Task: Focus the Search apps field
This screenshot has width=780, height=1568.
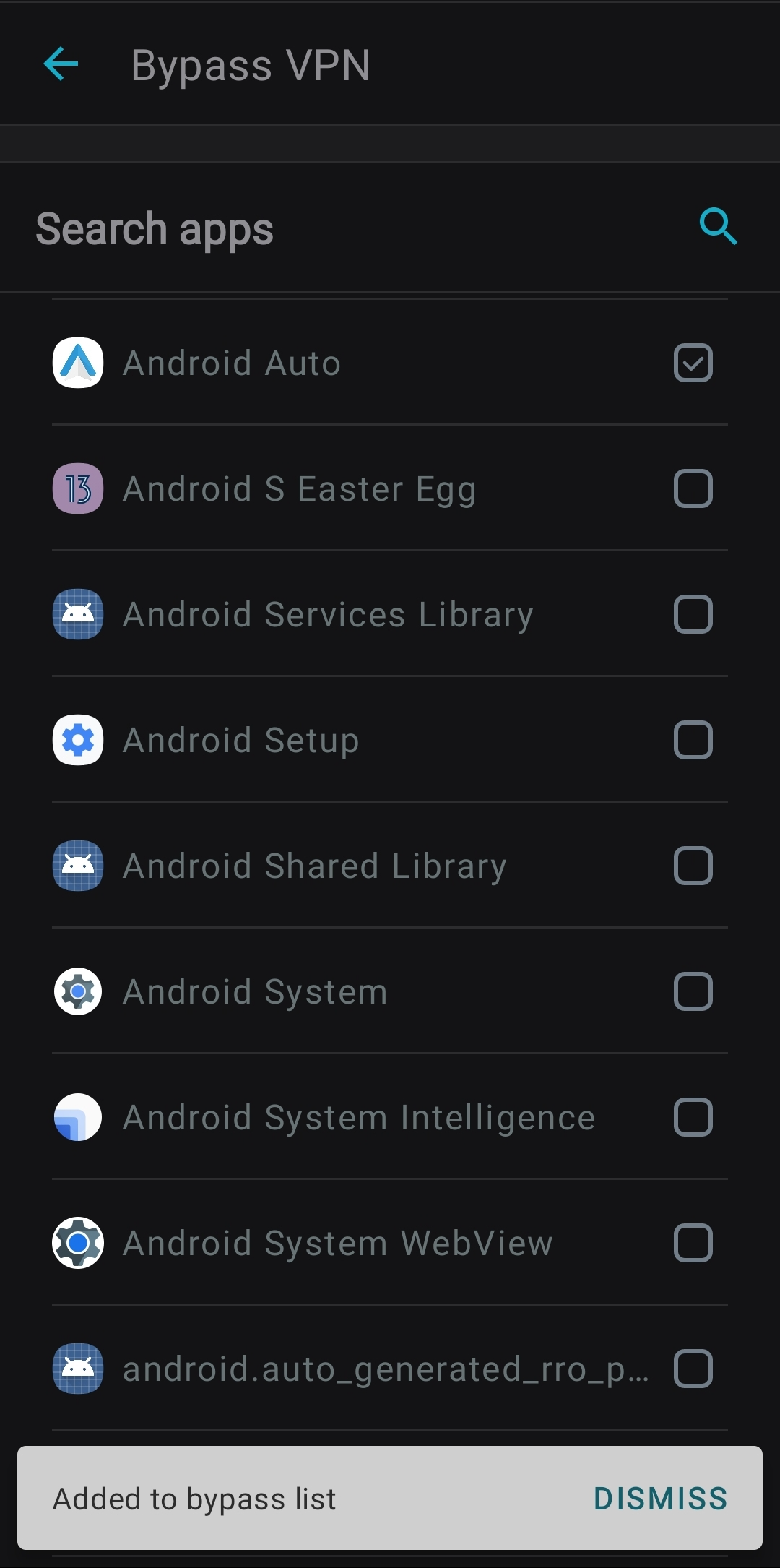Action: (x=347, y=228)
